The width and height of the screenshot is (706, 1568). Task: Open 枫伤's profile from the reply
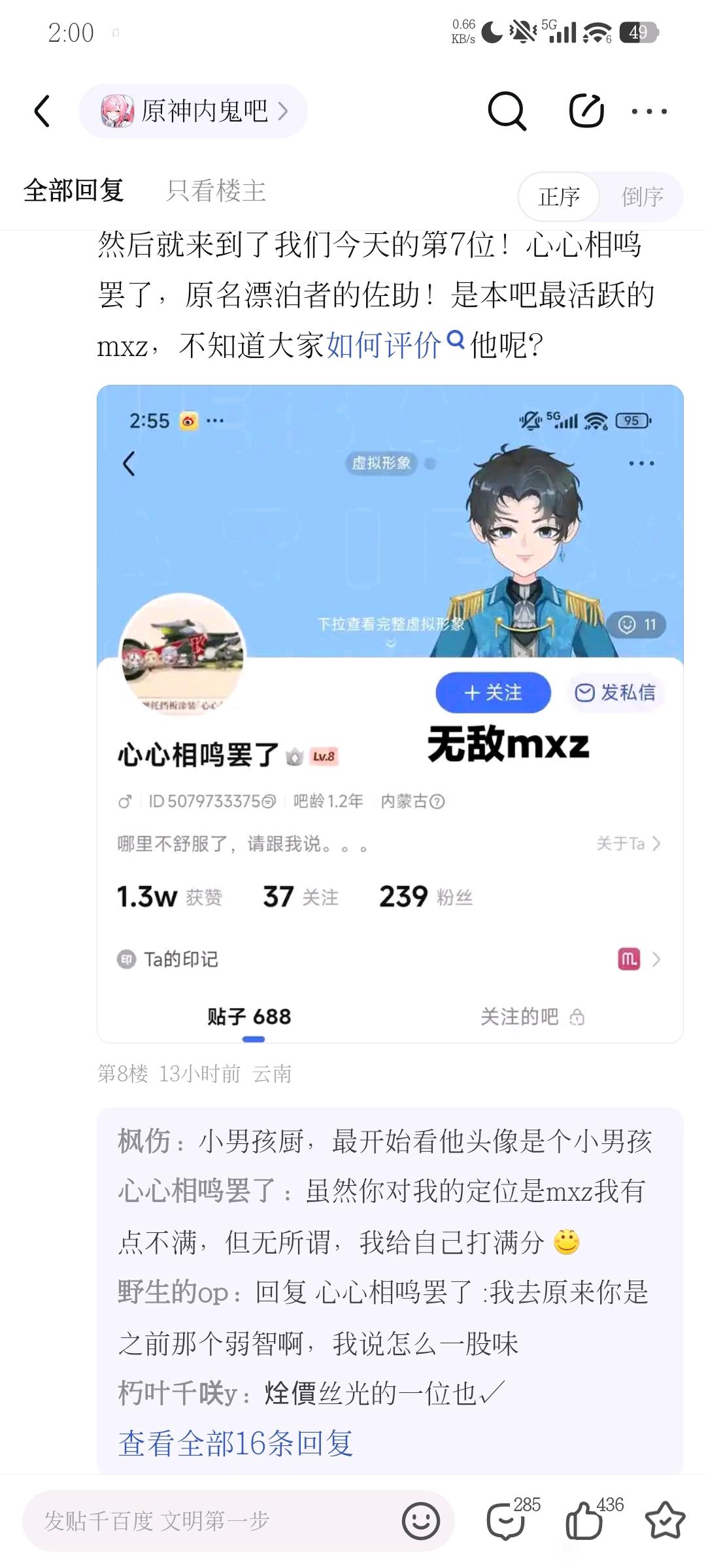[144, 1141]
